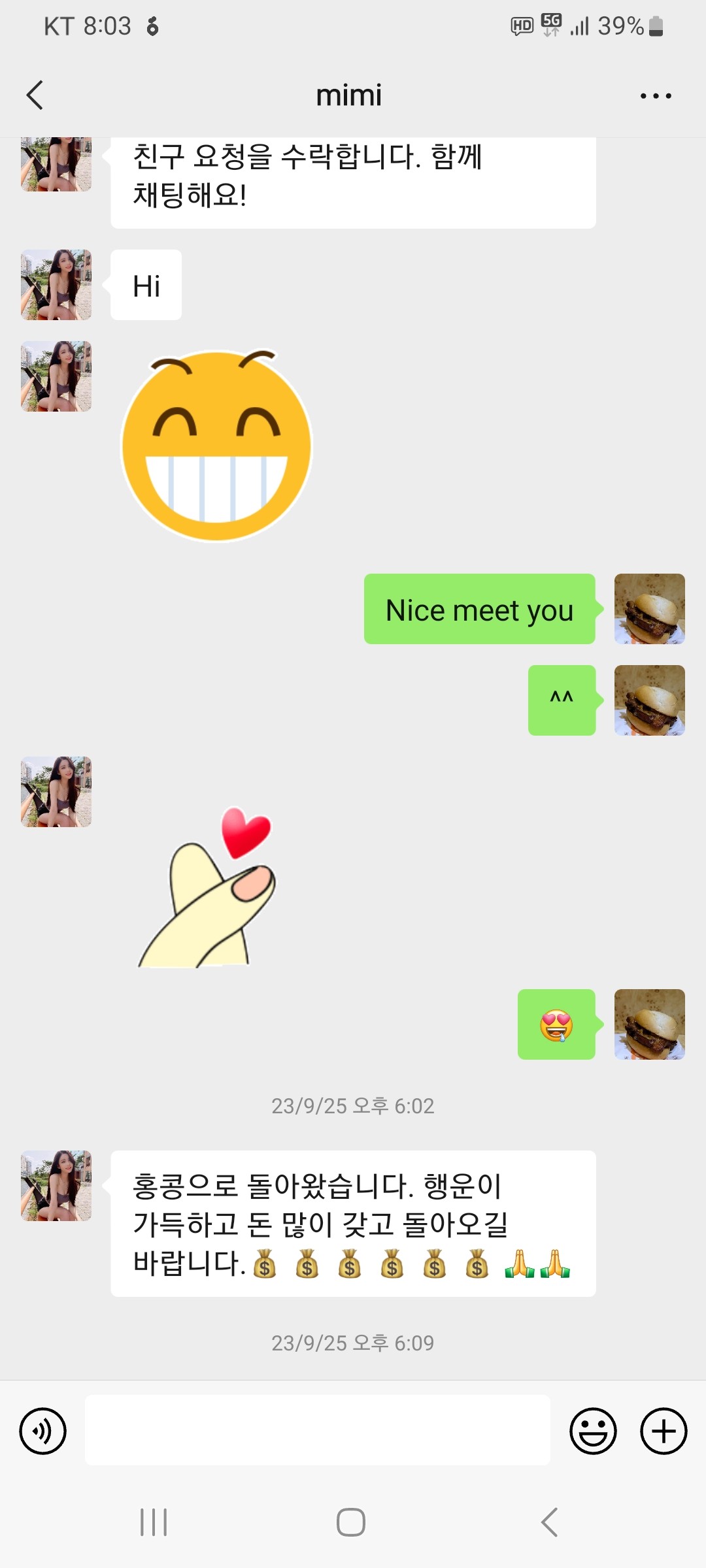Open recent apps from navigation bar
The width and height of the screenshot is (706, 1568).
tap(154, 1522)
